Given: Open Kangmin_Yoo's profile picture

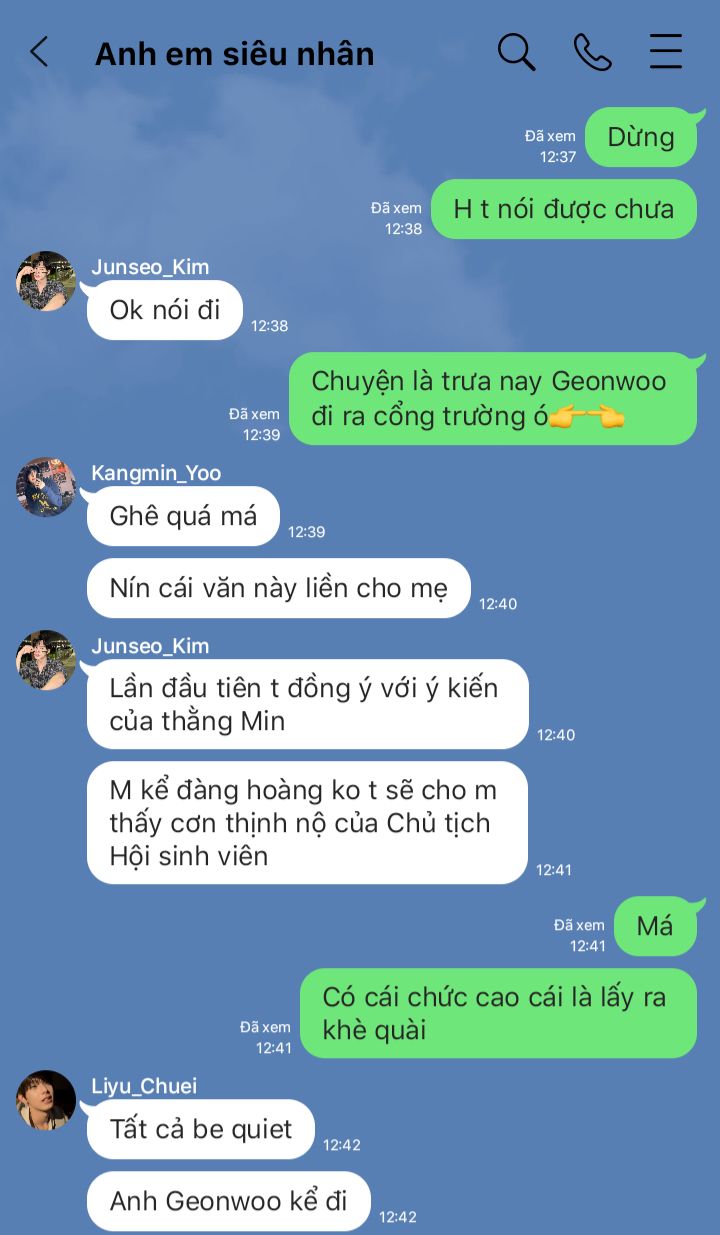Looking at the screenshot, I should coord(46,487).
